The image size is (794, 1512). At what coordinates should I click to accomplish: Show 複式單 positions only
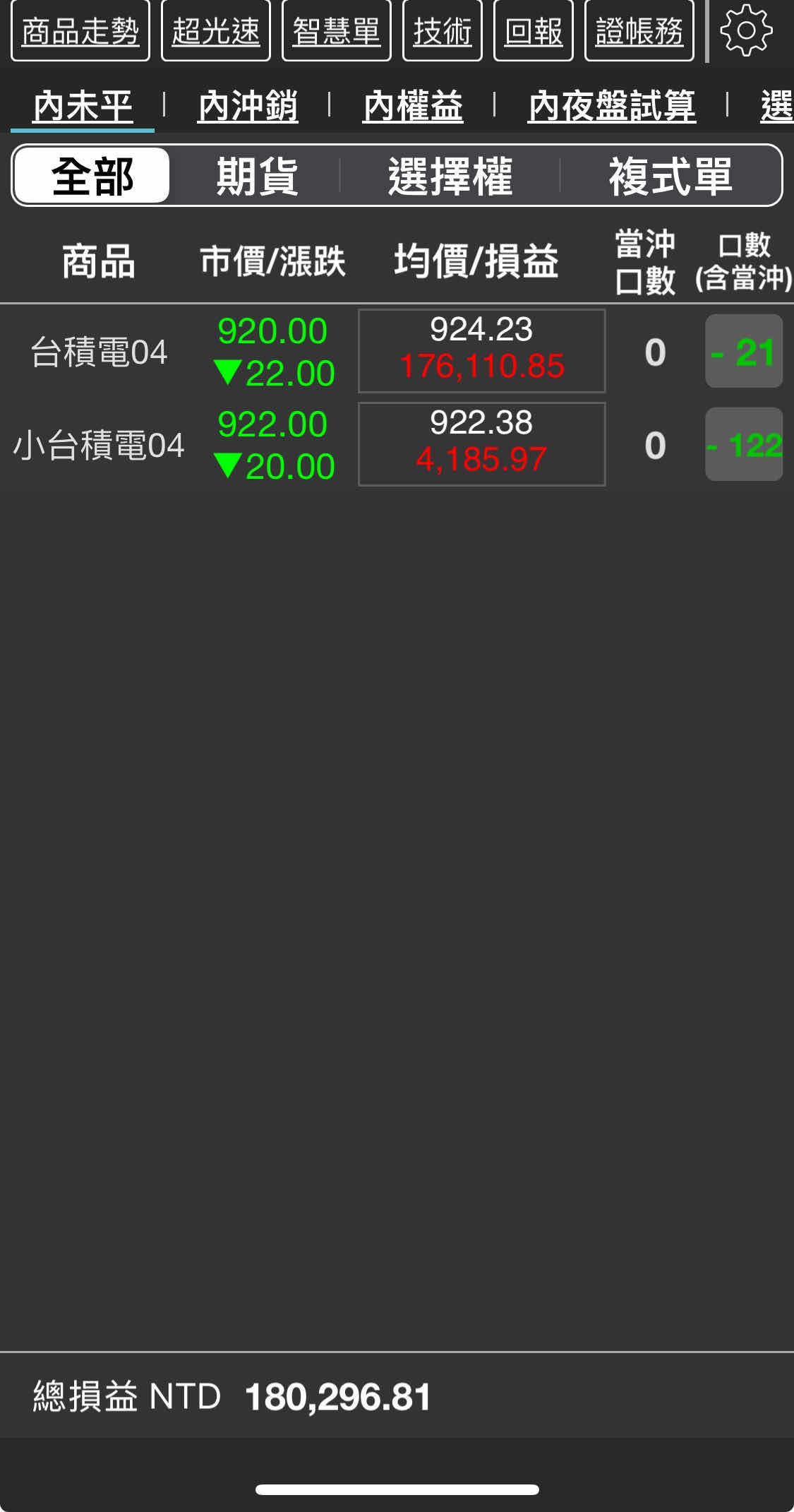click(670, 176)
